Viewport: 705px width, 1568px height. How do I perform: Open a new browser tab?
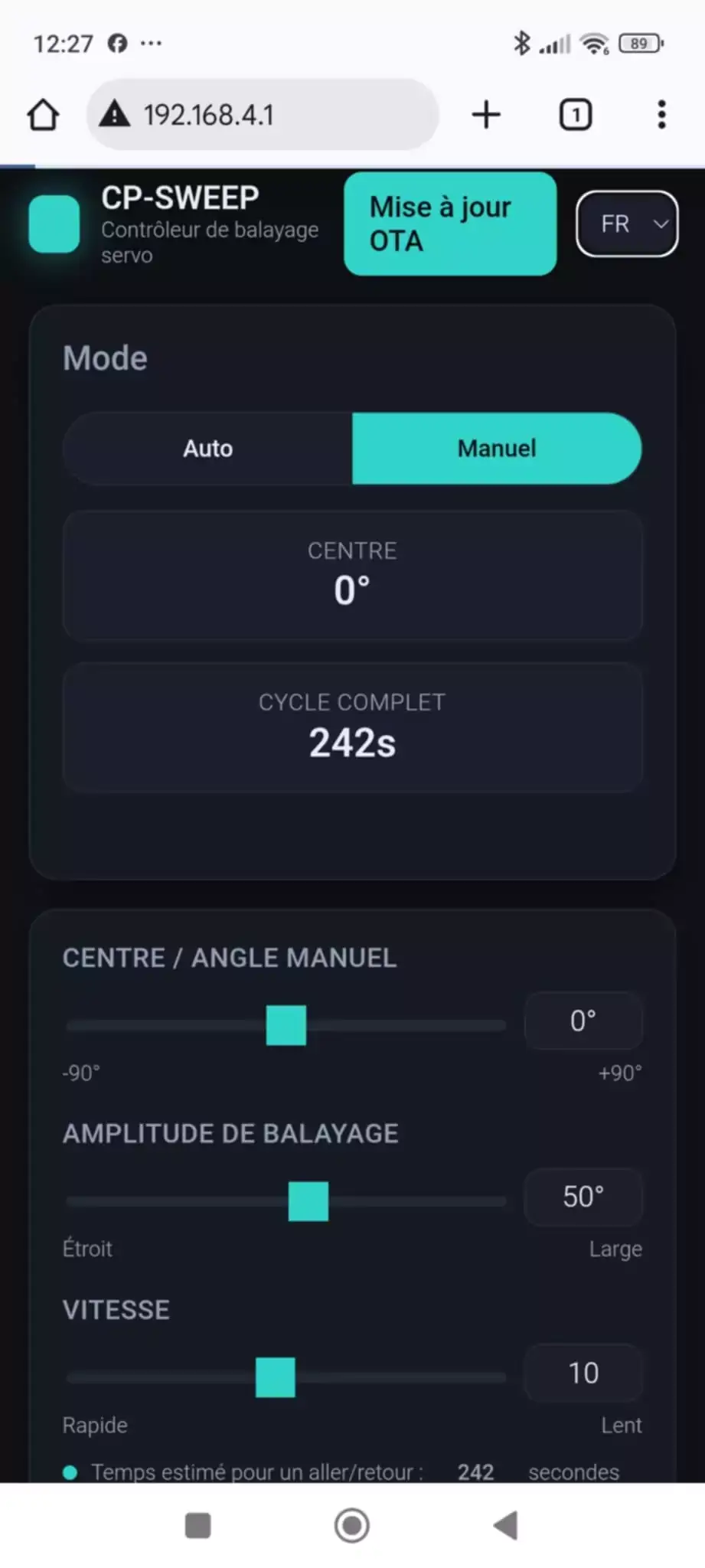coord(486,116)
